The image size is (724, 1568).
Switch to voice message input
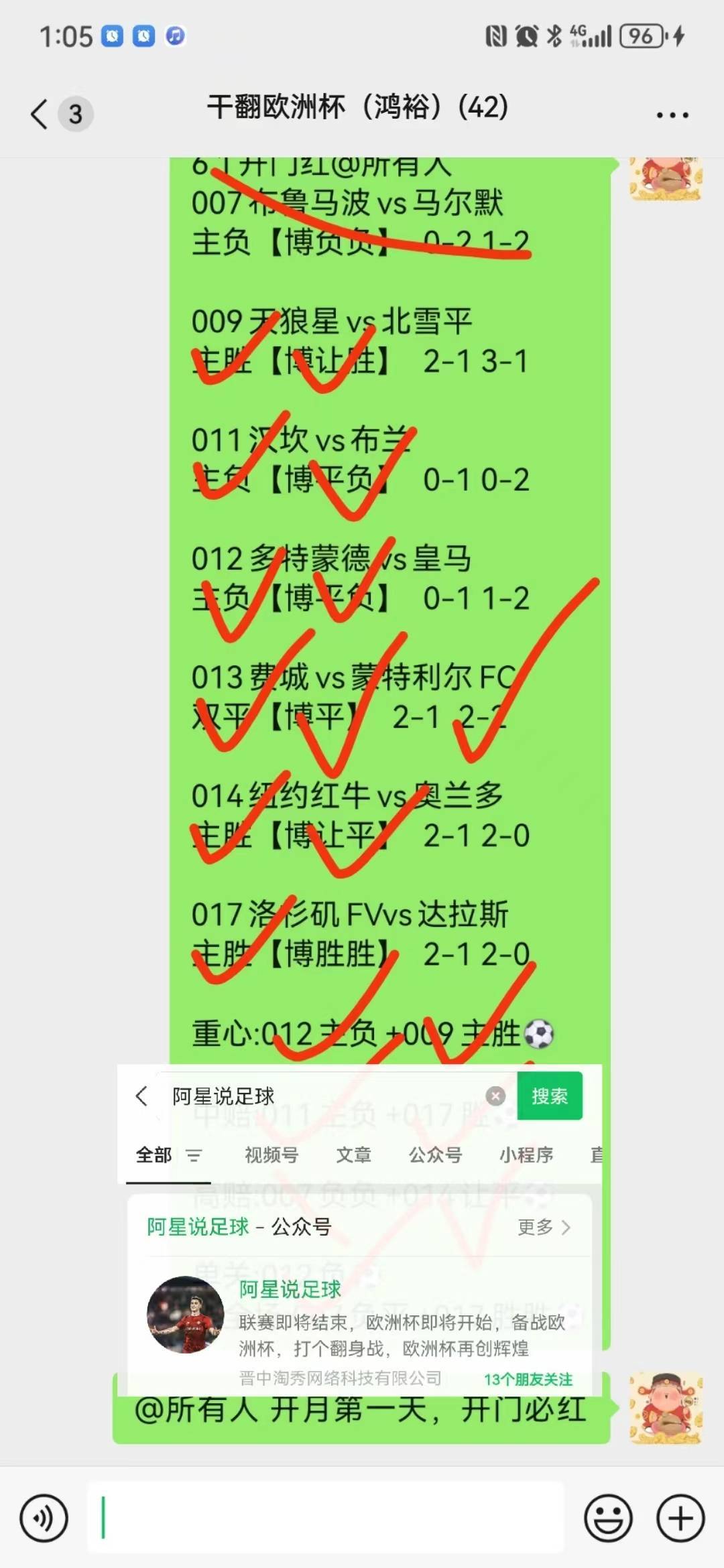point(44,1518)
